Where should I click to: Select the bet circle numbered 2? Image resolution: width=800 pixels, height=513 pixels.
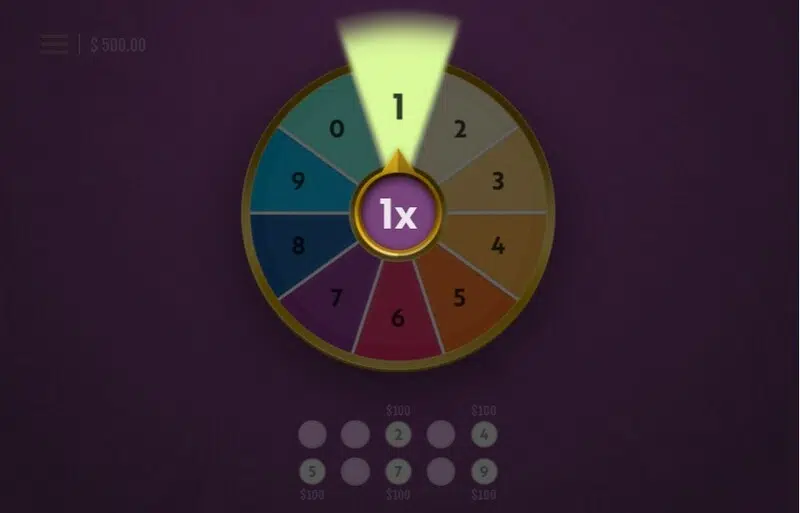(x=398, y=434)
